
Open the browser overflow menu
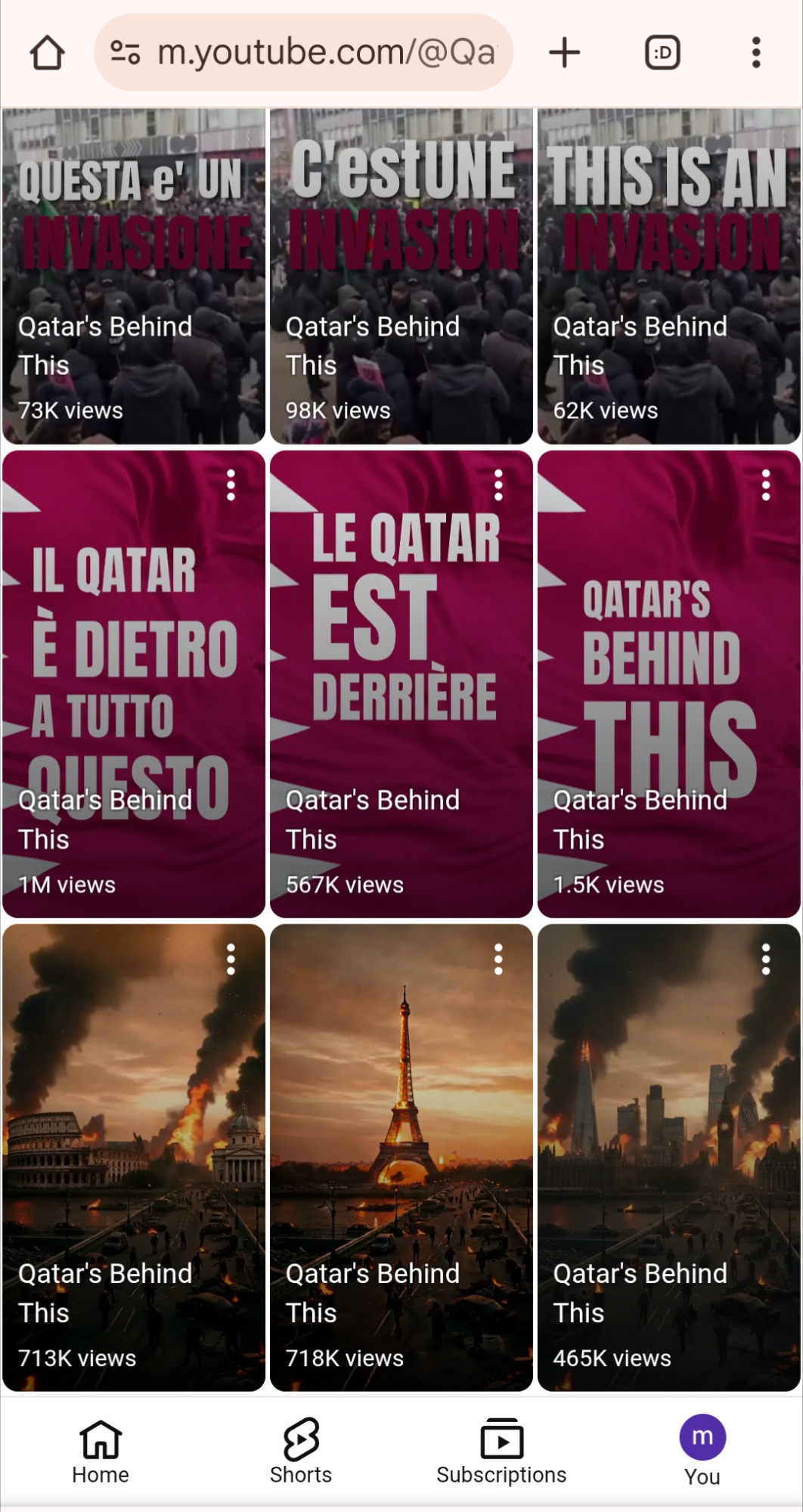755,53
